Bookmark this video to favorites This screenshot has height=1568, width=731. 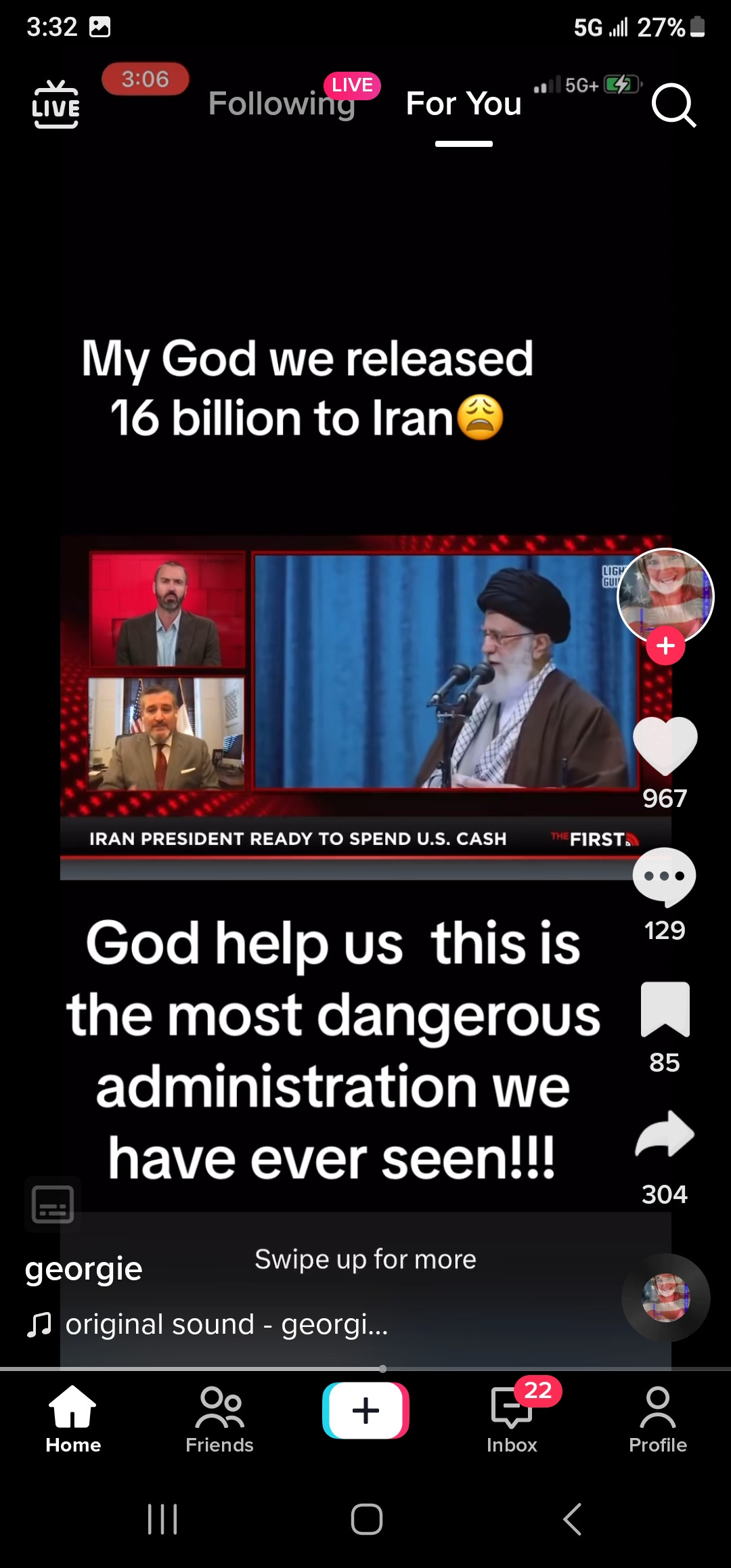pos(665,1009)
